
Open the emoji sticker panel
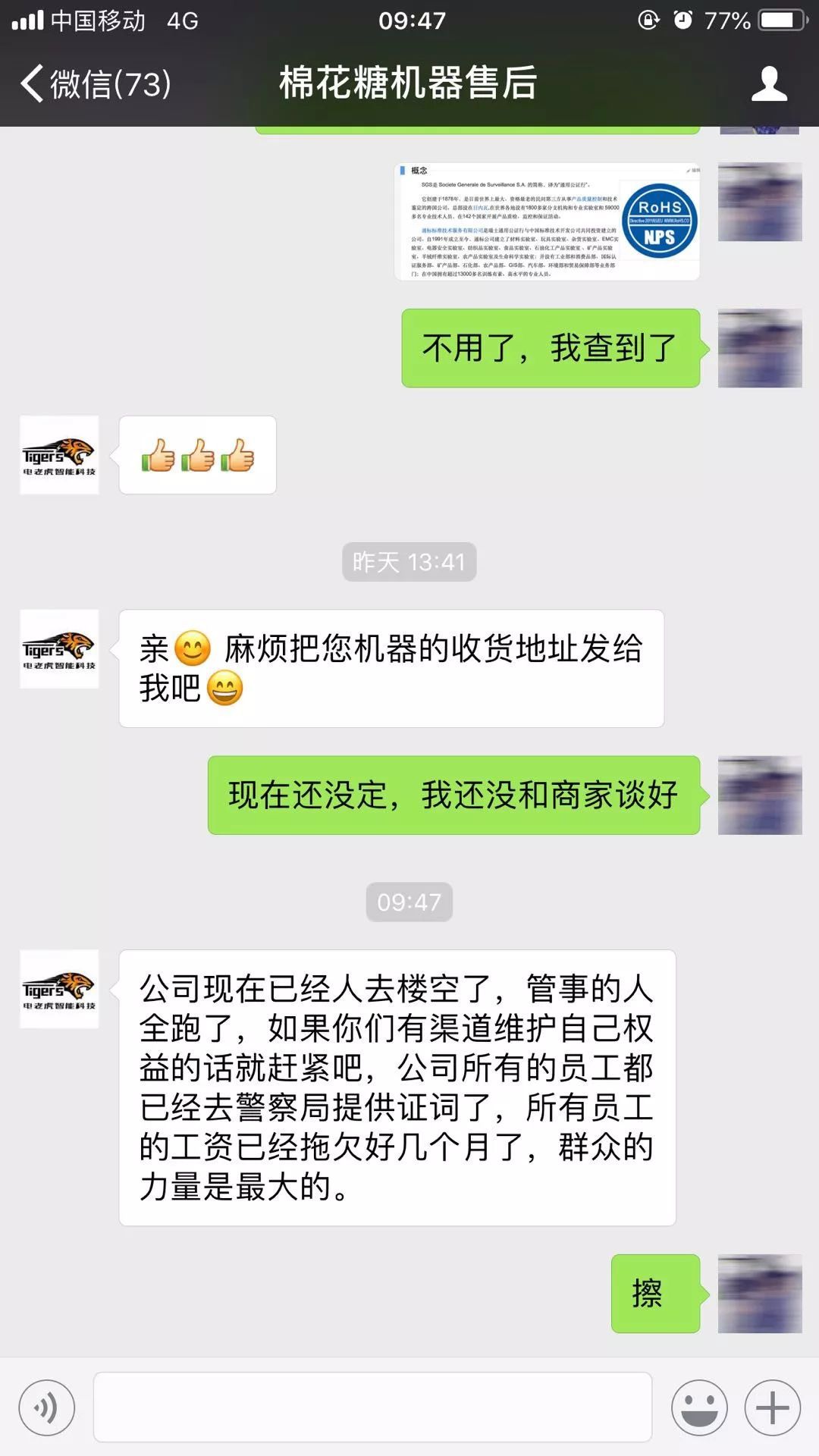click(699, 1408)
